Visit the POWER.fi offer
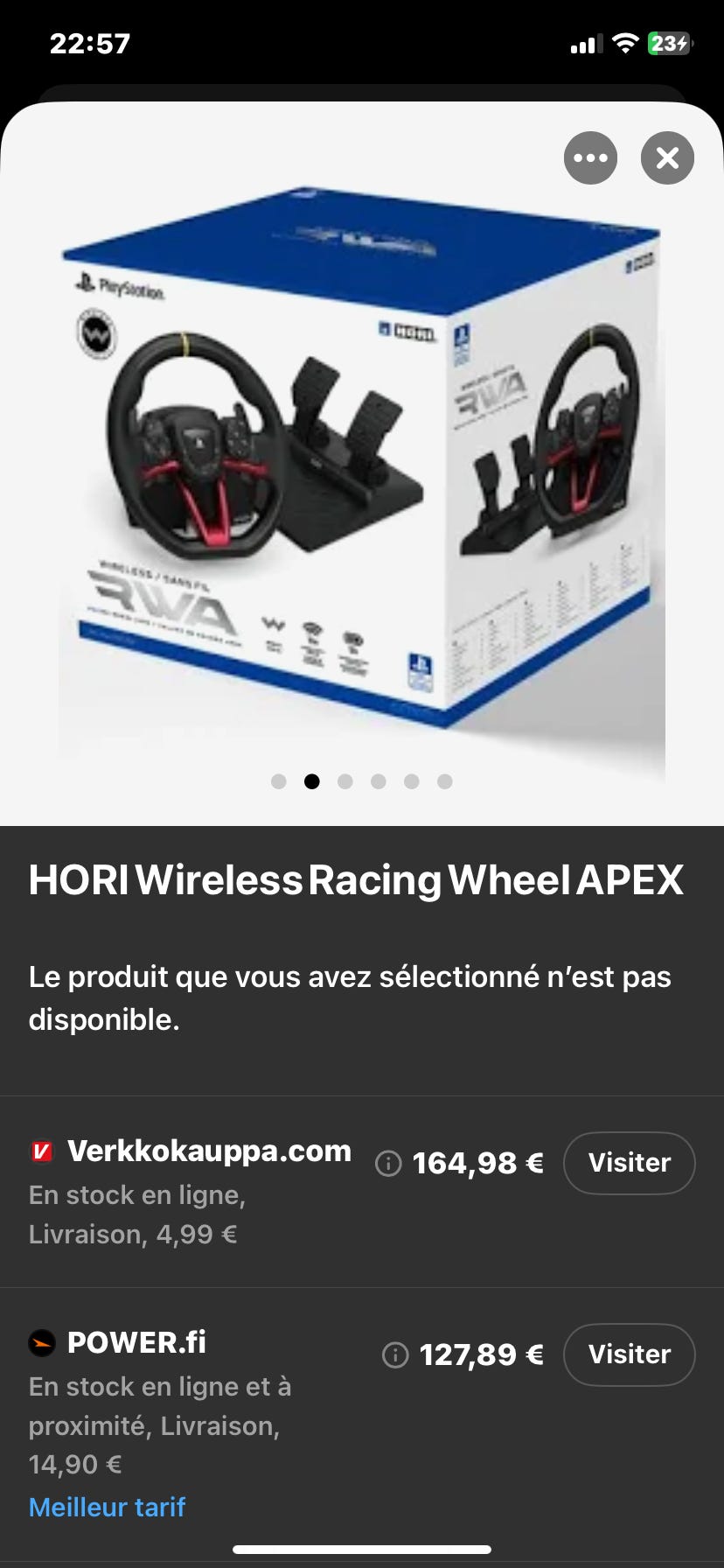 629,1354
